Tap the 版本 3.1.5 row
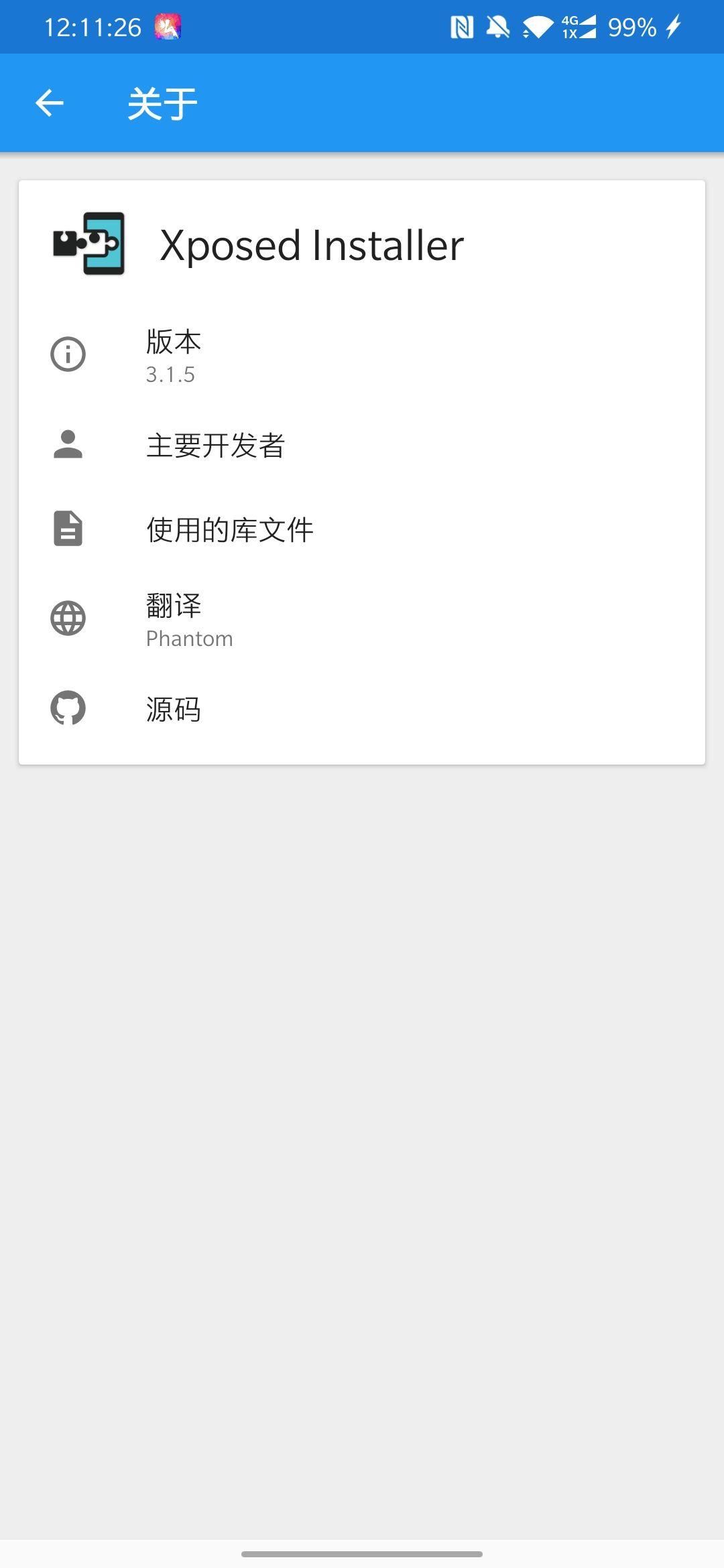This screenshot has height=1568, width=724. tap(362, 355)
